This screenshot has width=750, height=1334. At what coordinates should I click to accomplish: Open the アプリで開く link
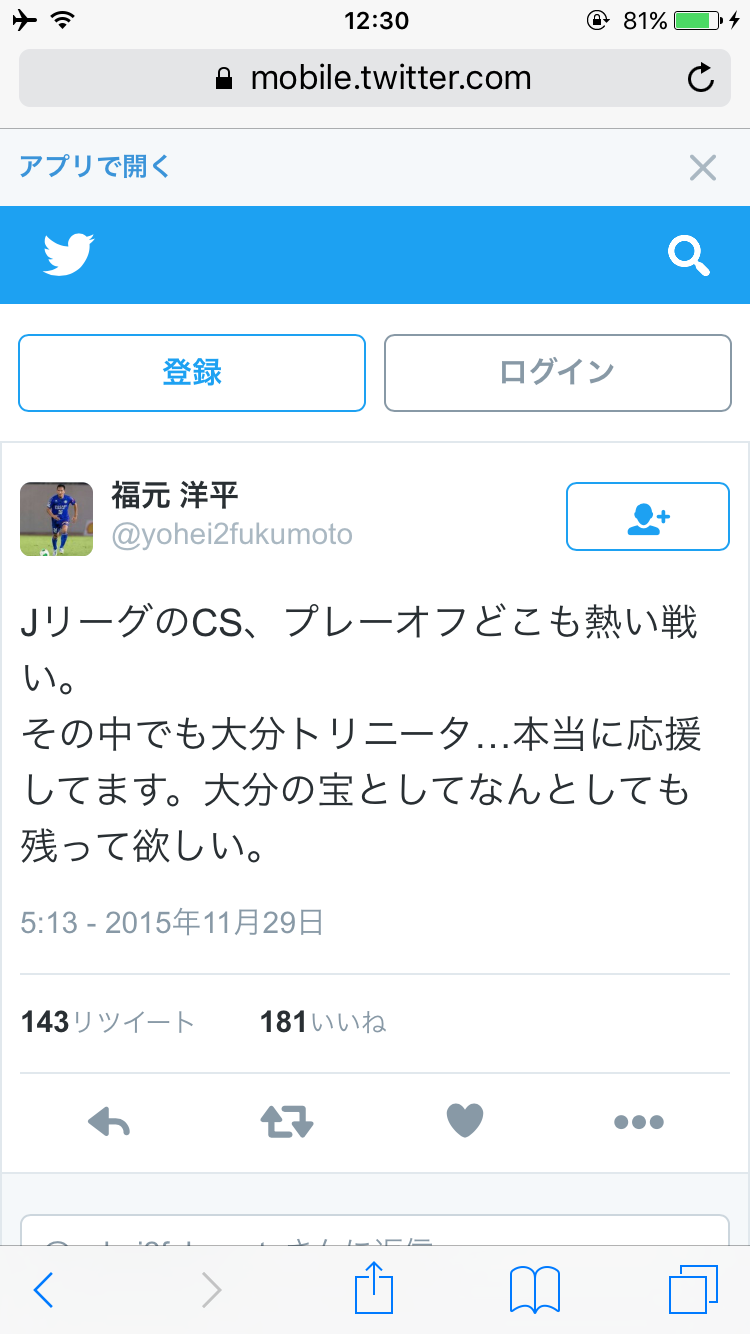click(95, 166)
